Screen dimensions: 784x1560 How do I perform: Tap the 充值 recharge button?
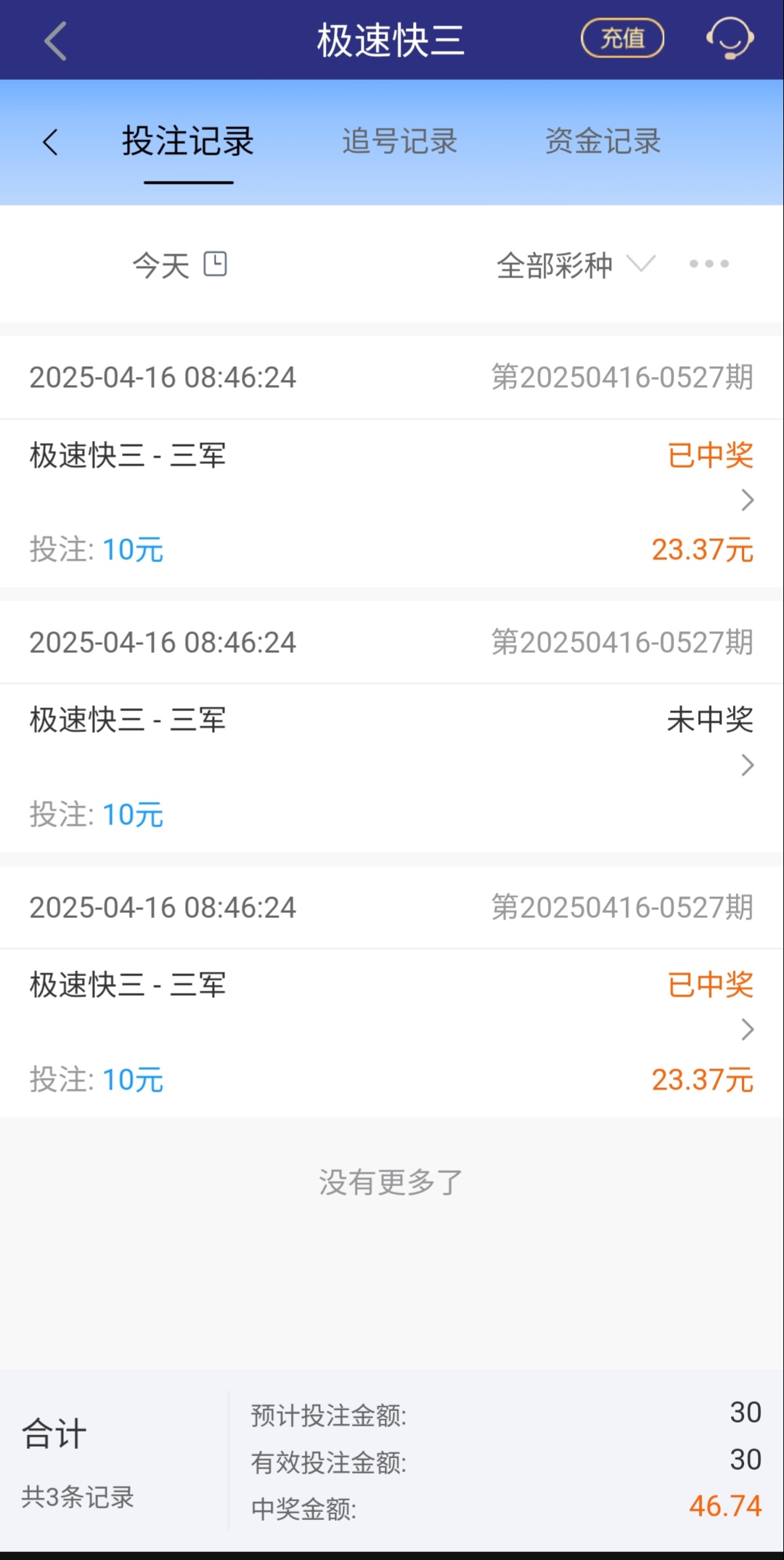tap(622, 38)
